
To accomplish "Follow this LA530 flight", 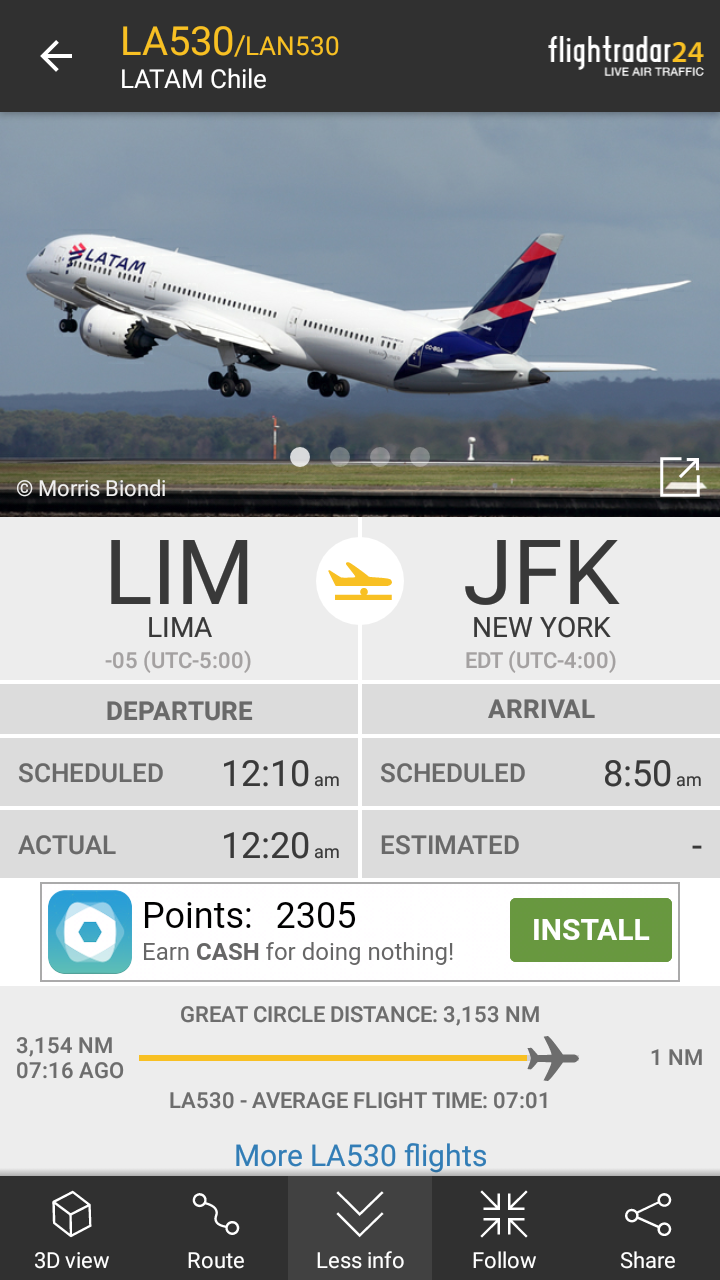I will (x=504, y=1228).
